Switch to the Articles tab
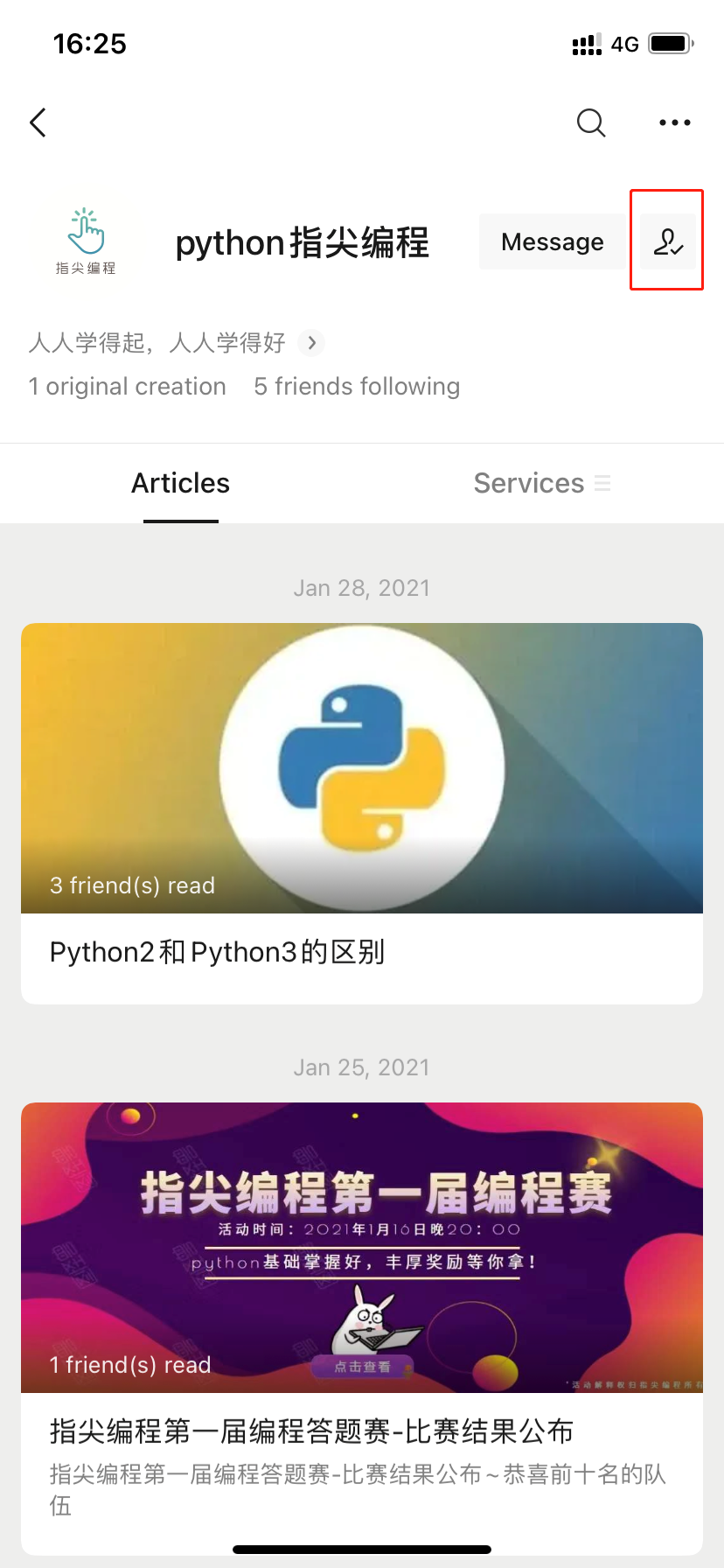724x1568 pixels. point(181,483)
